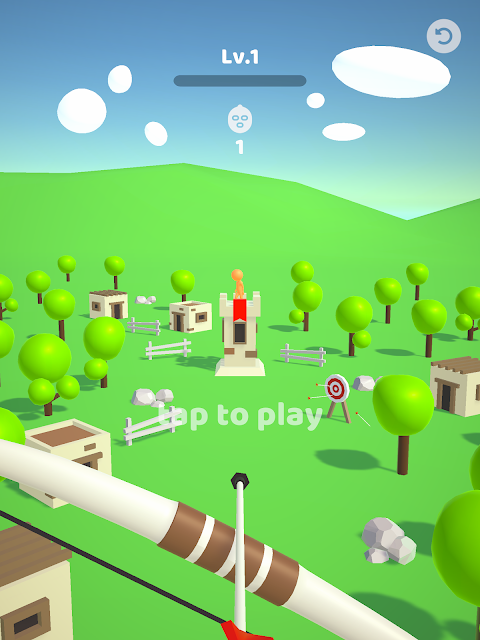Tap the 'tap to play' prompt

click(240, 416)
